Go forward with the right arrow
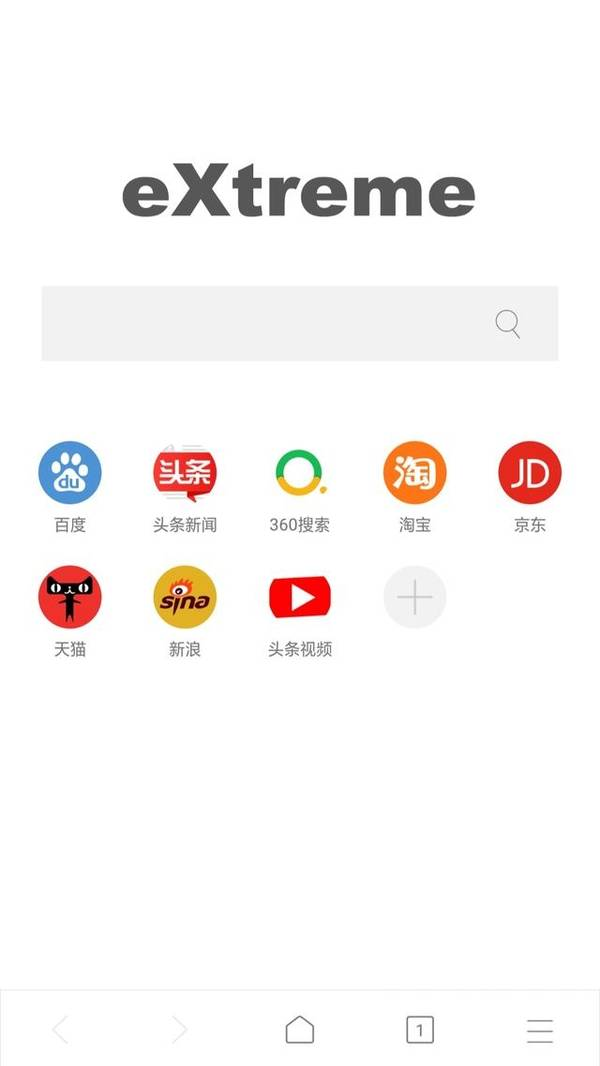 (180, 1029)
